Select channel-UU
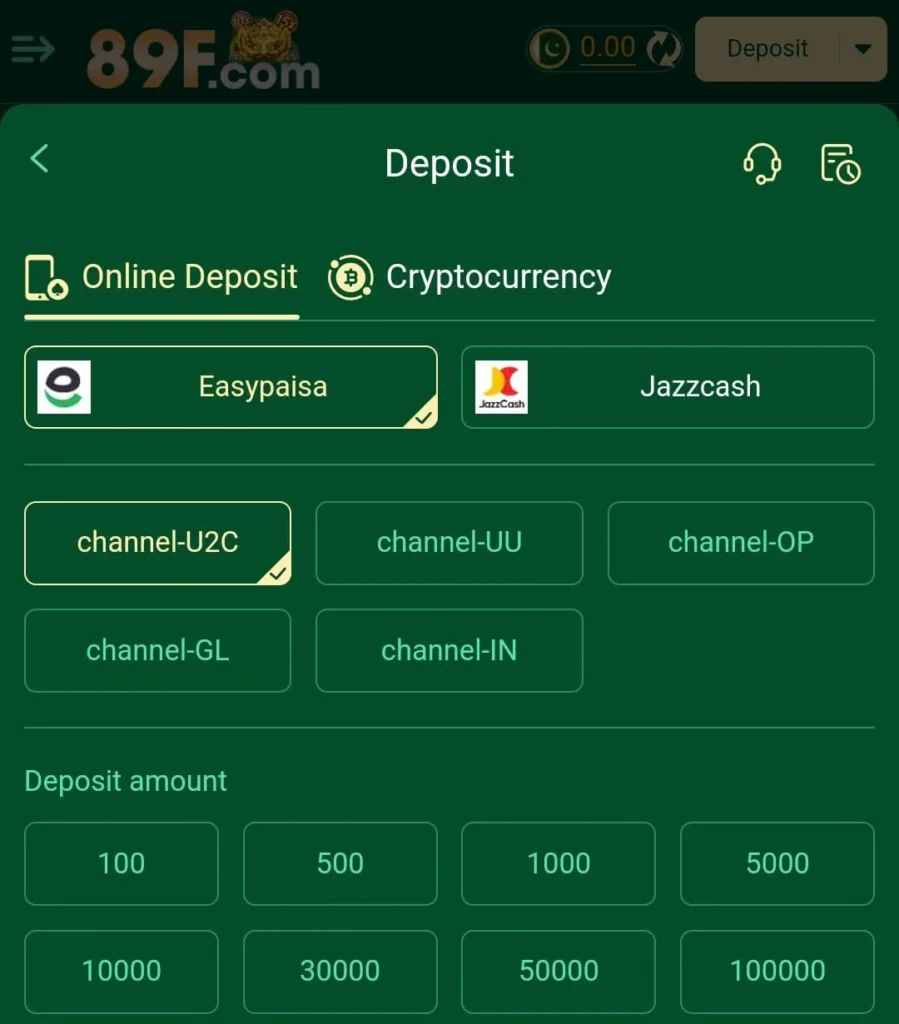The width and height of the screenshot is (899, 1024). (449, 543)
